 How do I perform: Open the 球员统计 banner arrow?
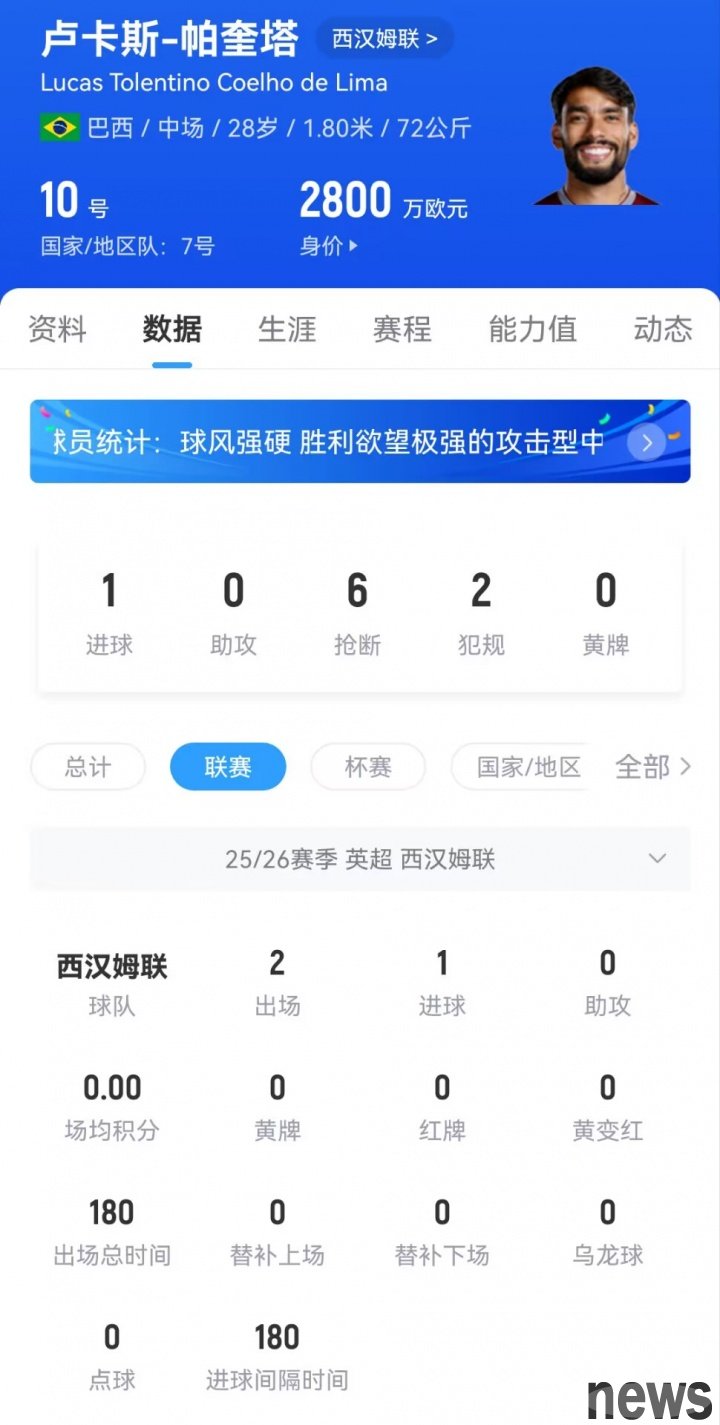coord(647,442)
